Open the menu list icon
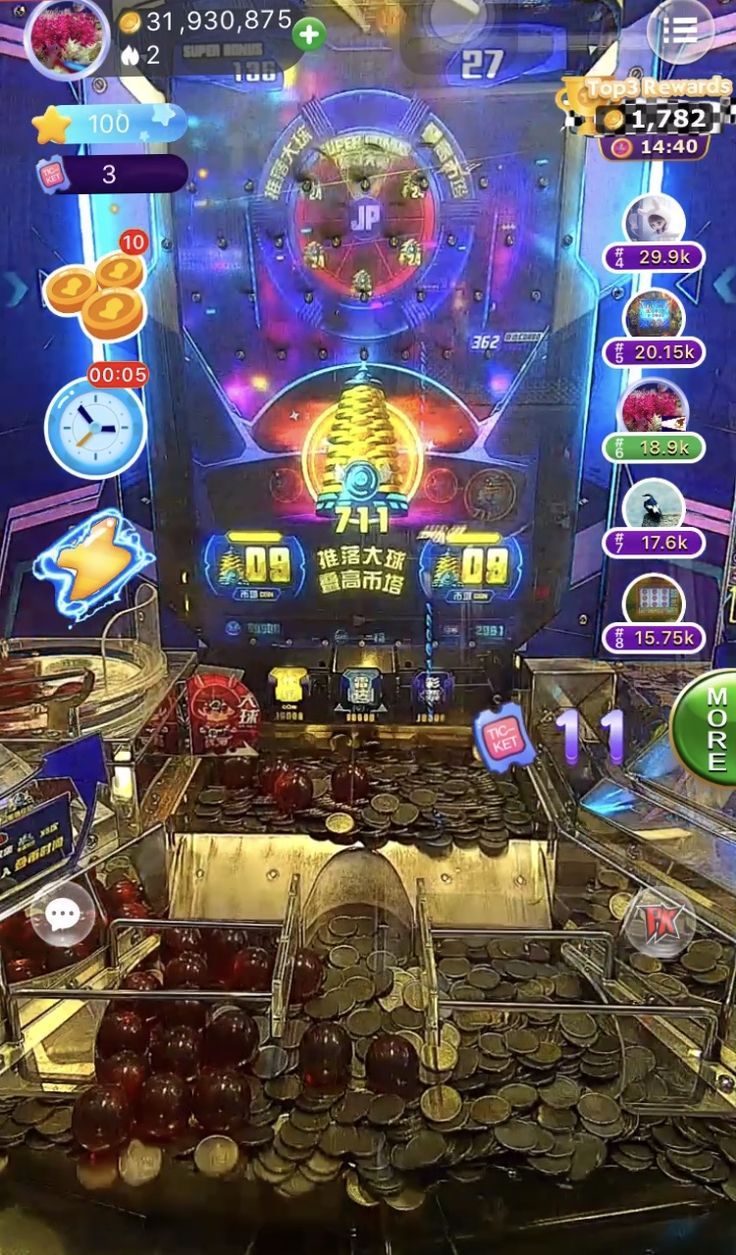The height and width of the screenshot is (1255, 736). pyautogui.click(x=680, y=30)
